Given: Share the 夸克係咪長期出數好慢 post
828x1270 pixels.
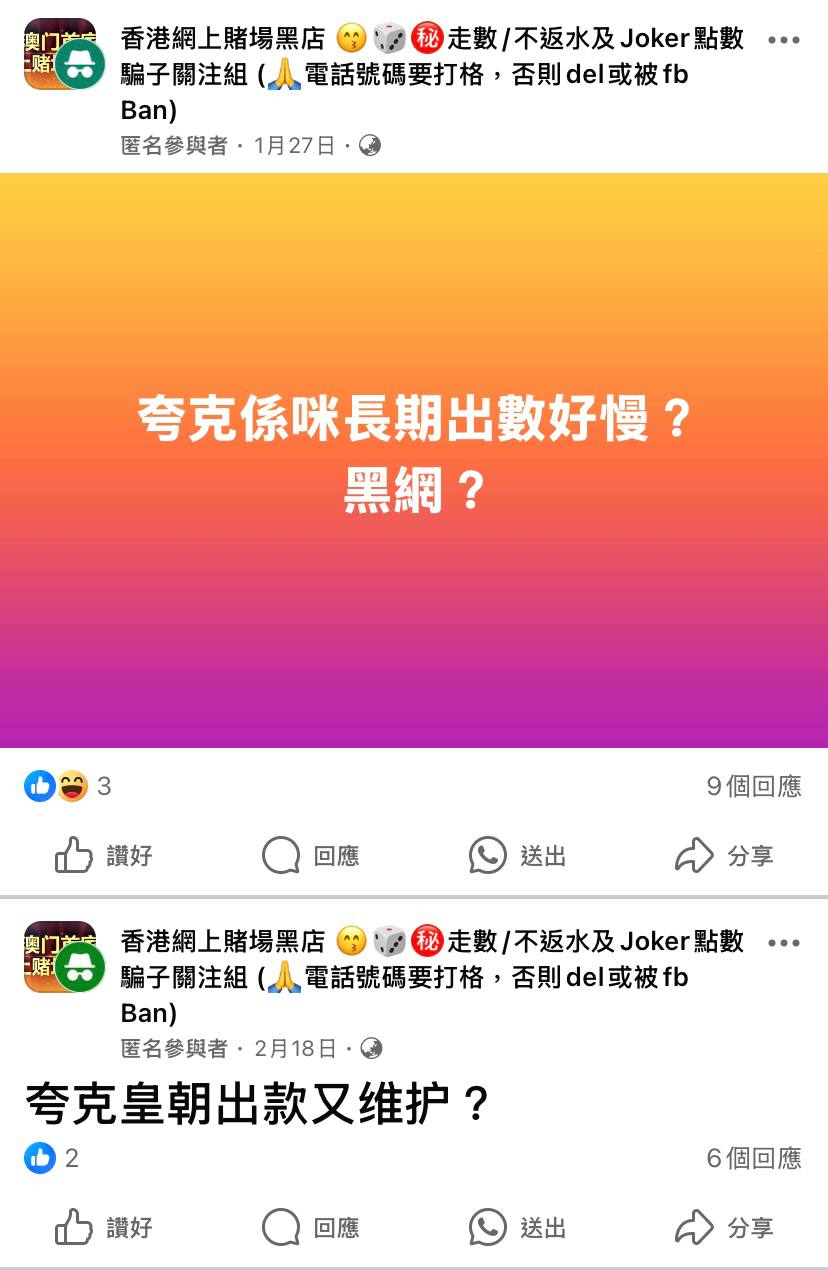Looking at the screenshot, I should point(724,856).
